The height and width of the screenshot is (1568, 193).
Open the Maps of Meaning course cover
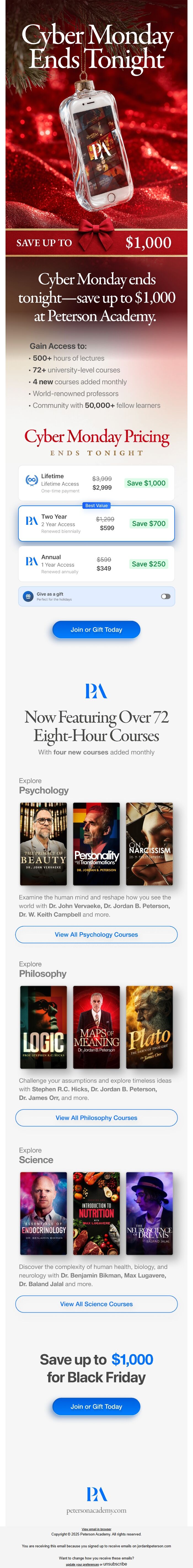point(96,1027)
